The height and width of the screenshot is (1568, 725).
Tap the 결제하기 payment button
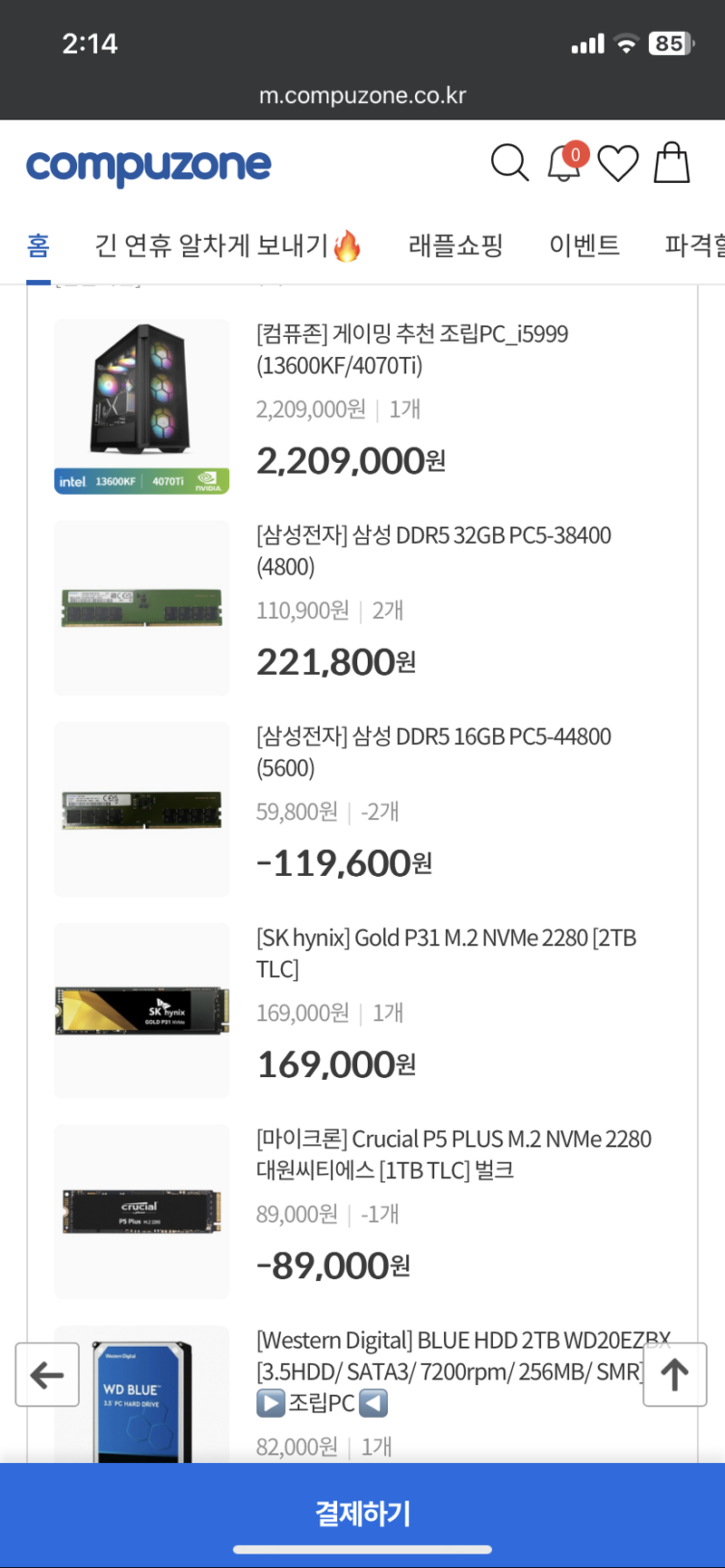tap(362, 1514)
